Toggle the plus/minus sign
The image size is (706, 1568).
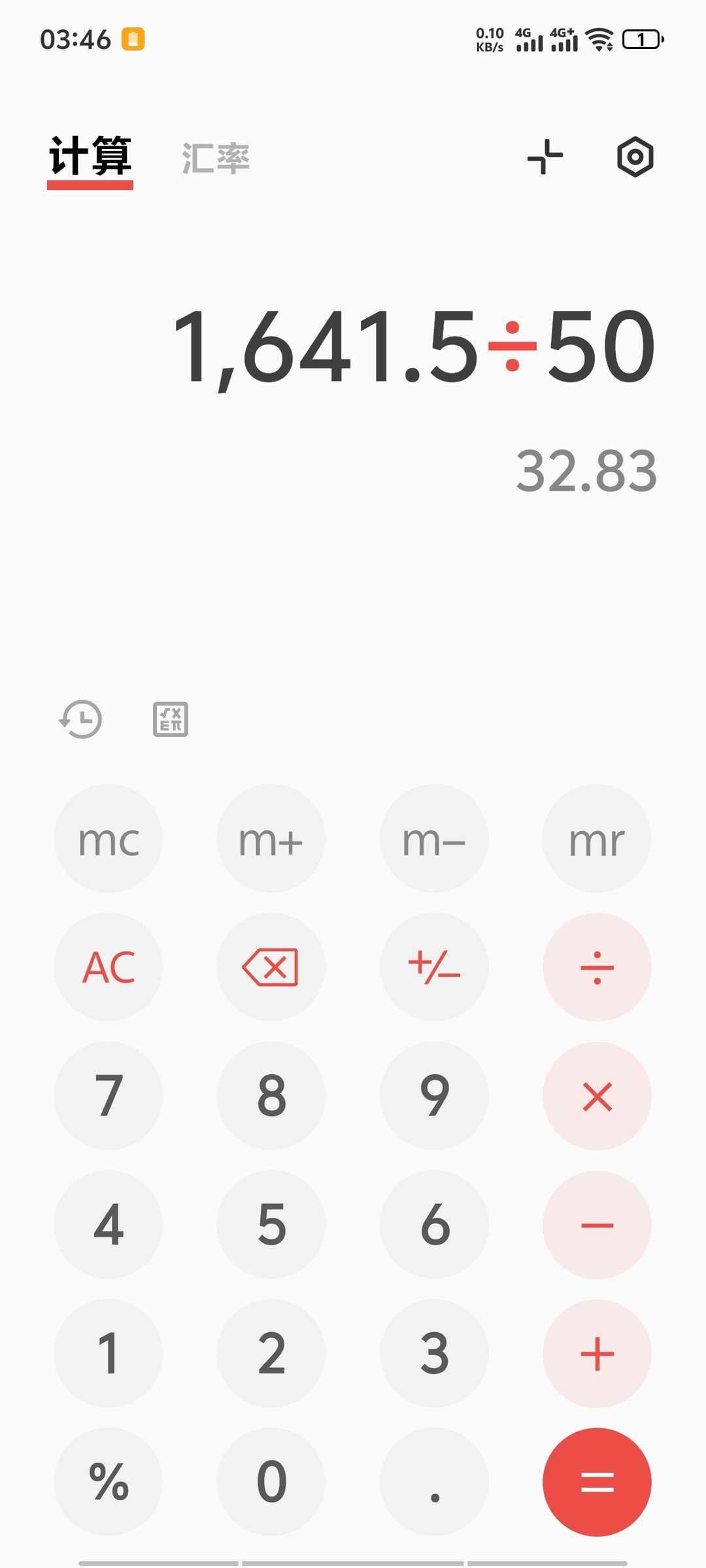[434, 967]
